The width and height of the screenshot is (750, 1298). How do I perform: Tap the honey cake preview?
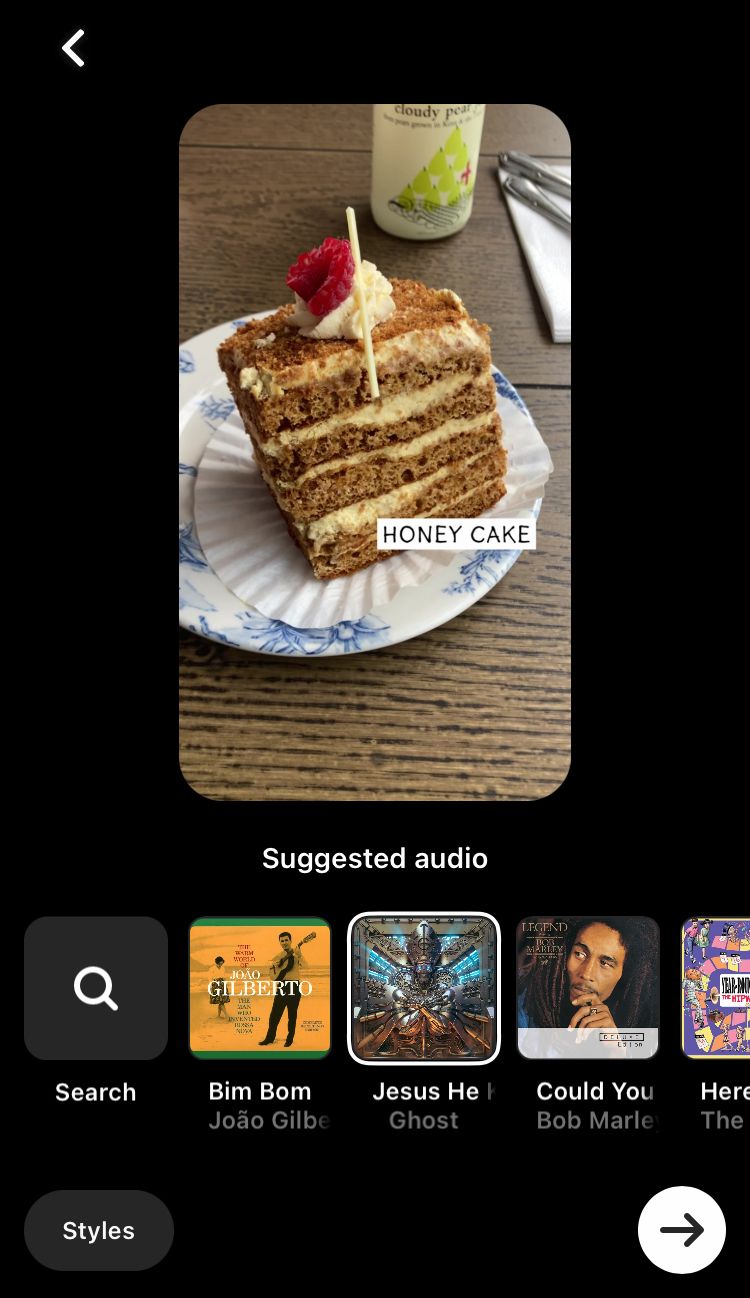click(375, 452)
